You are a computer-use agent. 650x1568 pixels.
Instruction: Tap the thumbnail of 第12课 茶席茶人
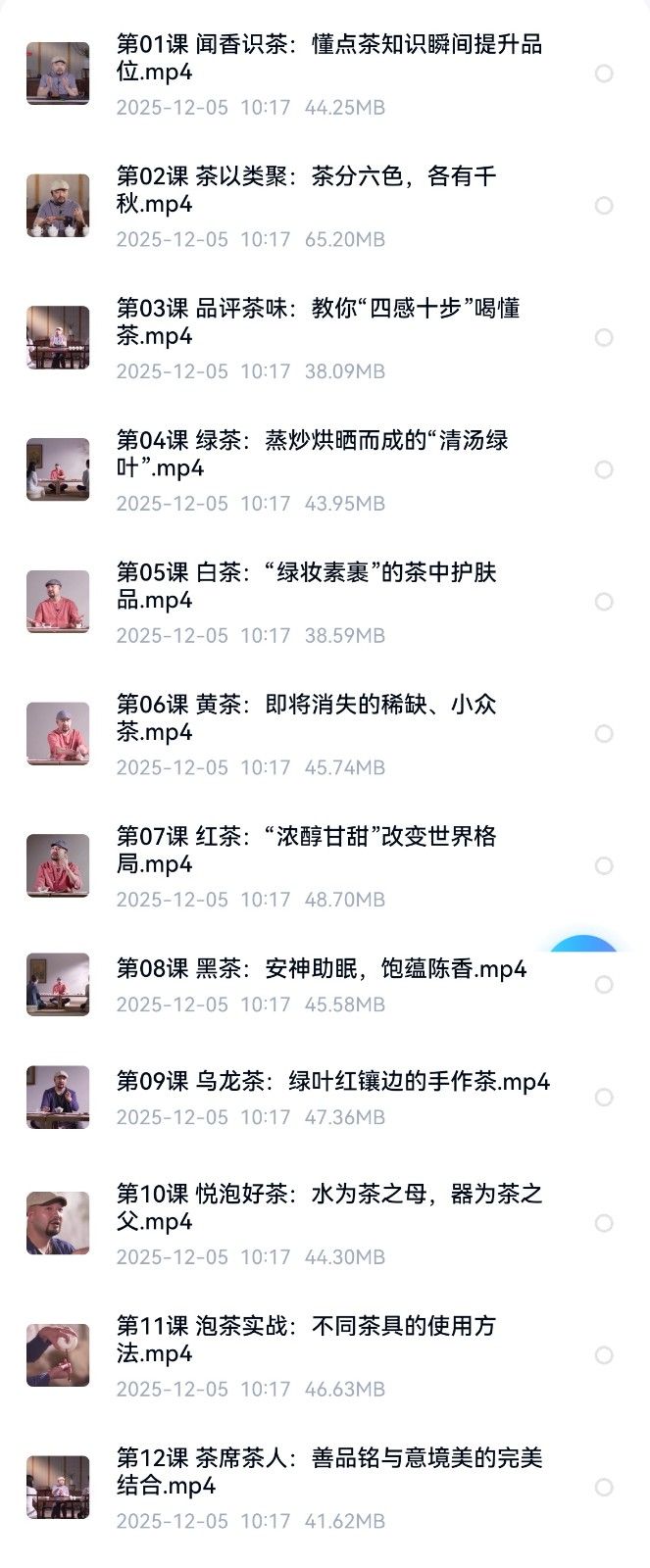click(x=58, y=1488)
